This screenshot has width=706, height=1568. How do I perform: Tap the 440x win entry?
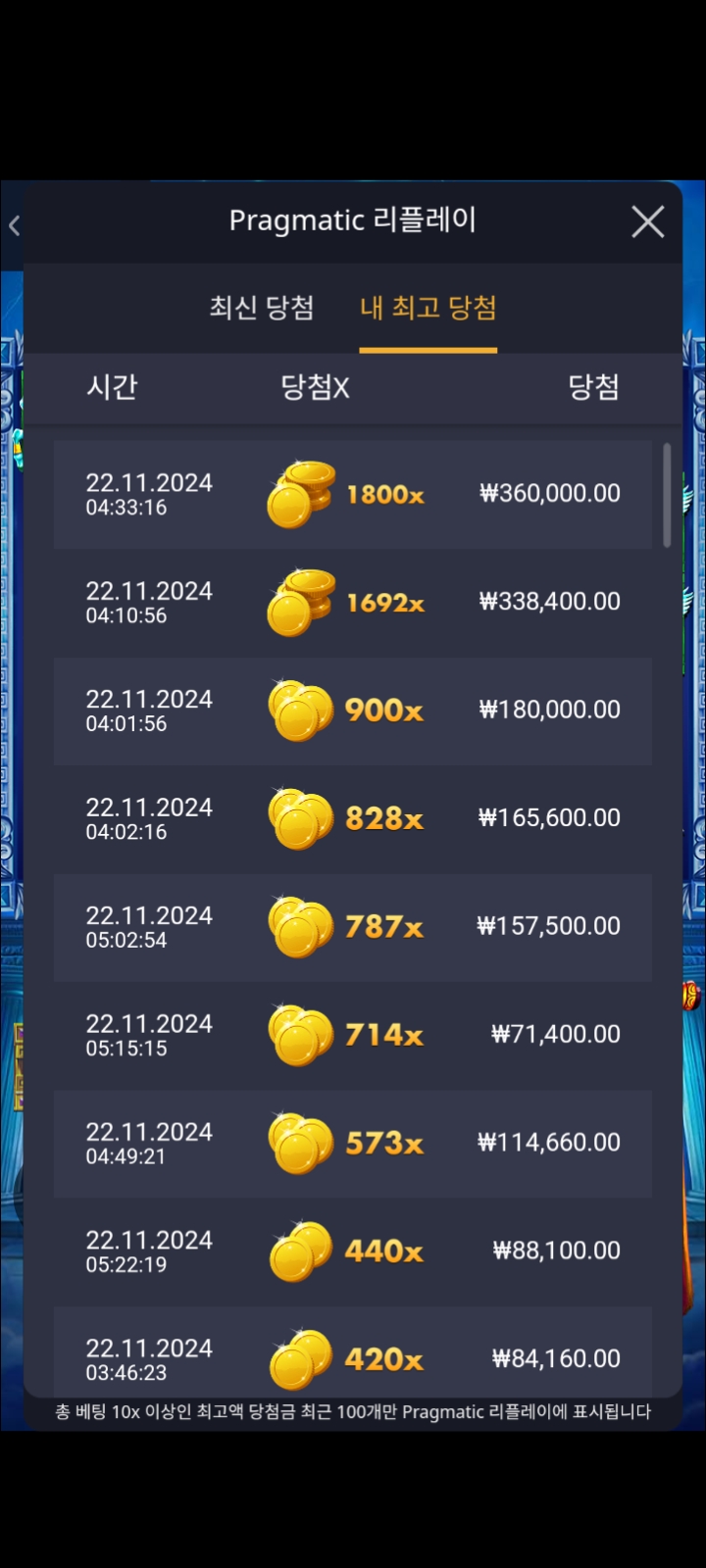point(353,1251)
